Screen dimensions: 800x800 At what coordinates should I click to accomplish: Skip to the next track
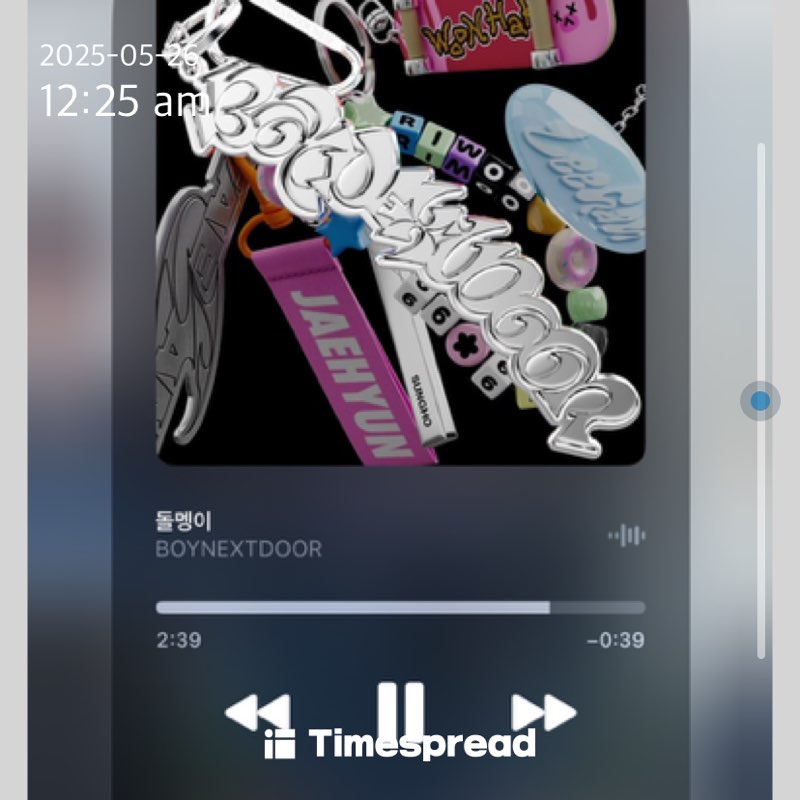click(543, 713)
